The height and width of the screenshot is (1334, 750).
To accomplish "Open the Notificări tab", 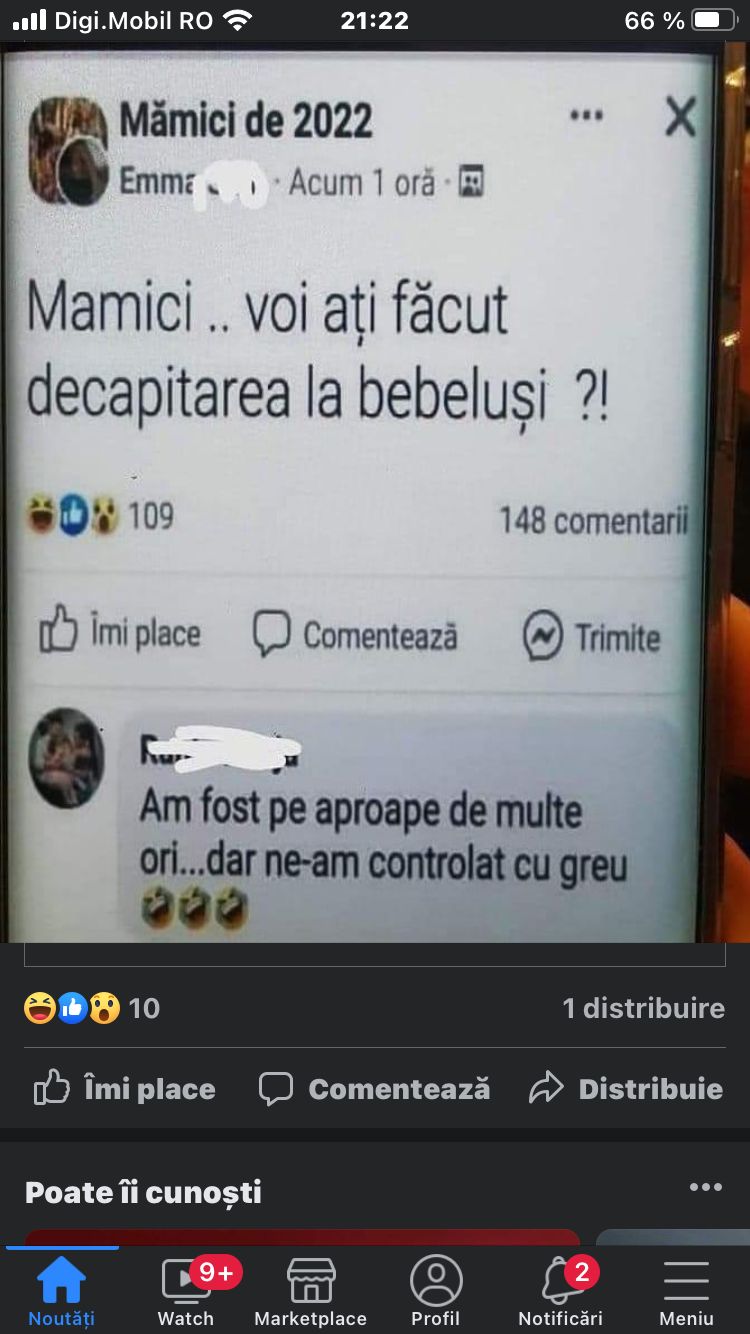I will tap(561, 1292).
